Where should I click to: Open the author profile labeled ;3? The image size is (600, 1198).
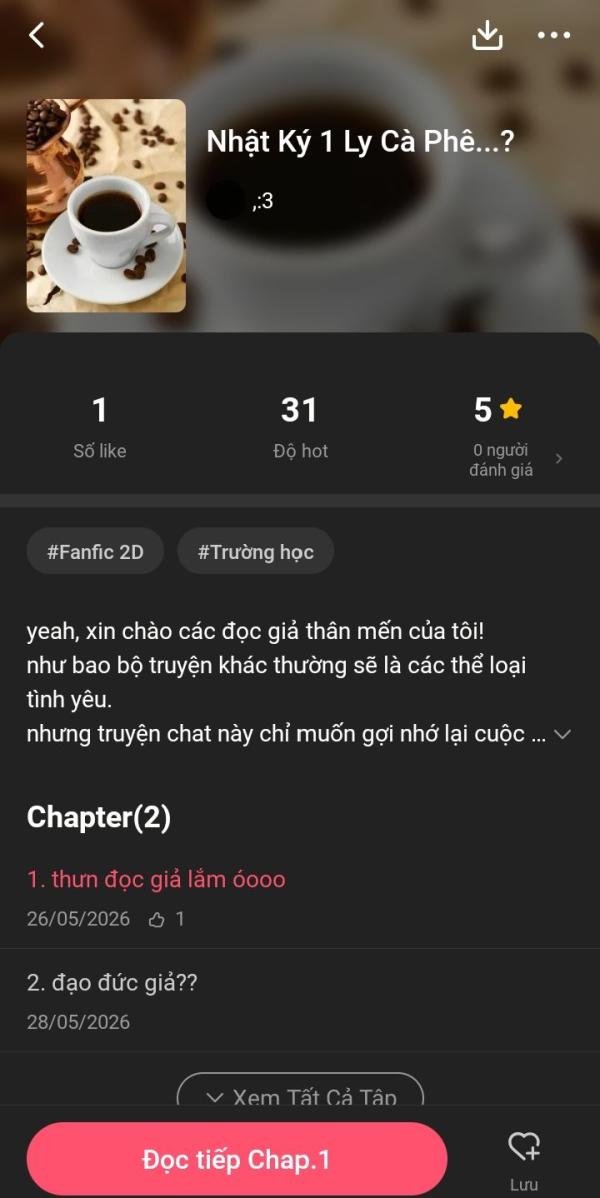click(240, 200)
